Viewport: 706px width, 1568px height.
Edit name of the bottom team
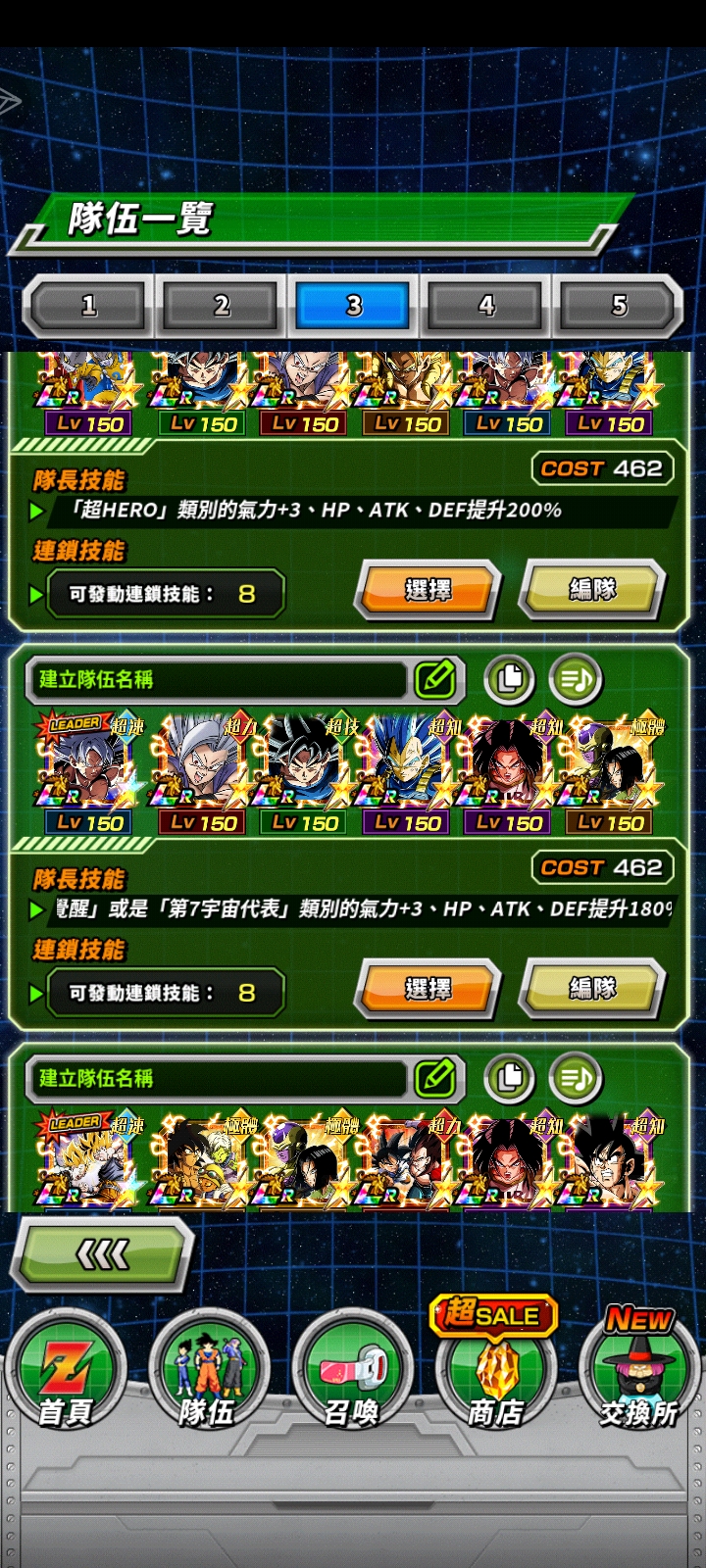coord(434,1078)
